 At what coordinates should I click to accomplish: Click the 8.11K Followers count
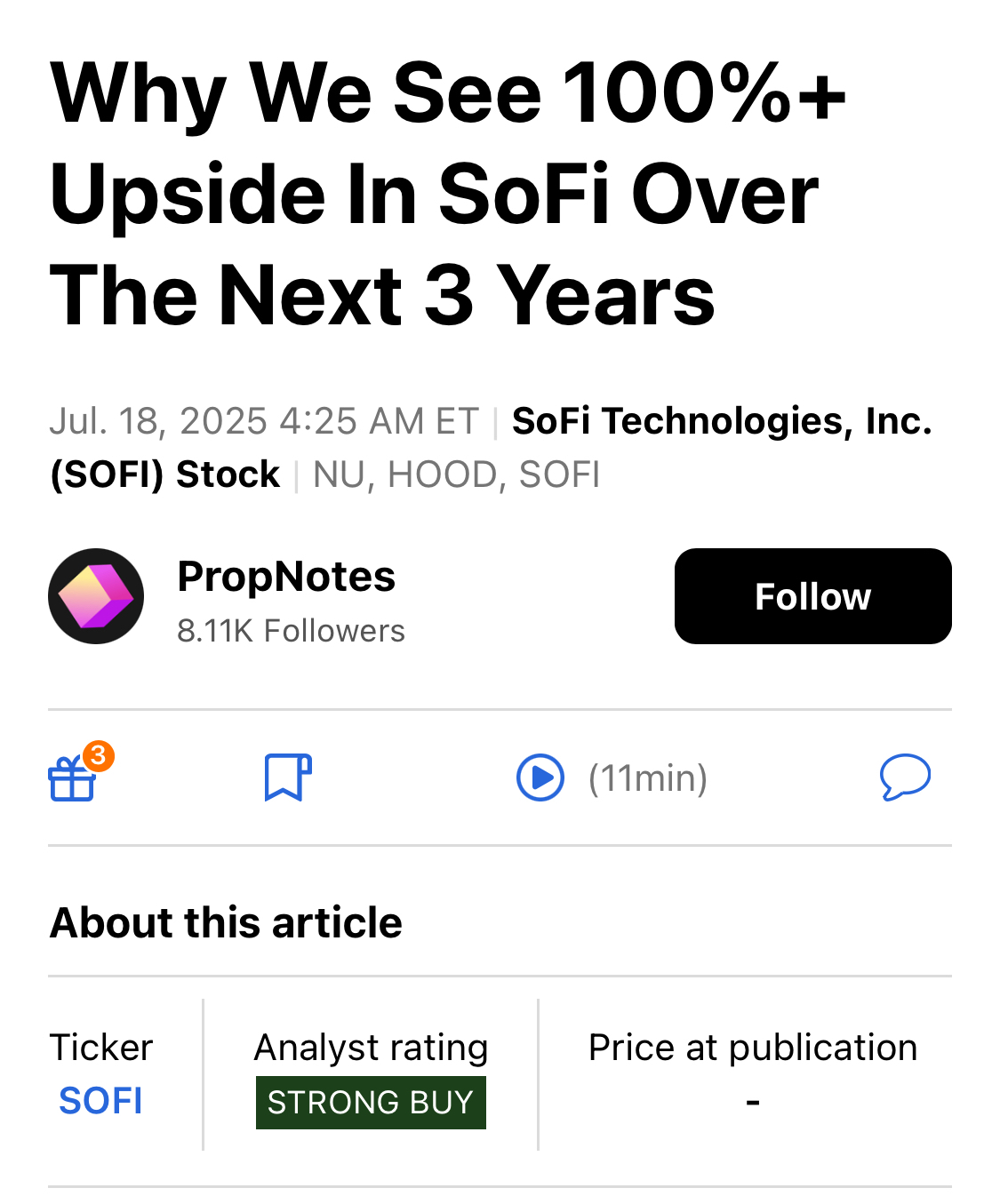[x=291, y=631]
